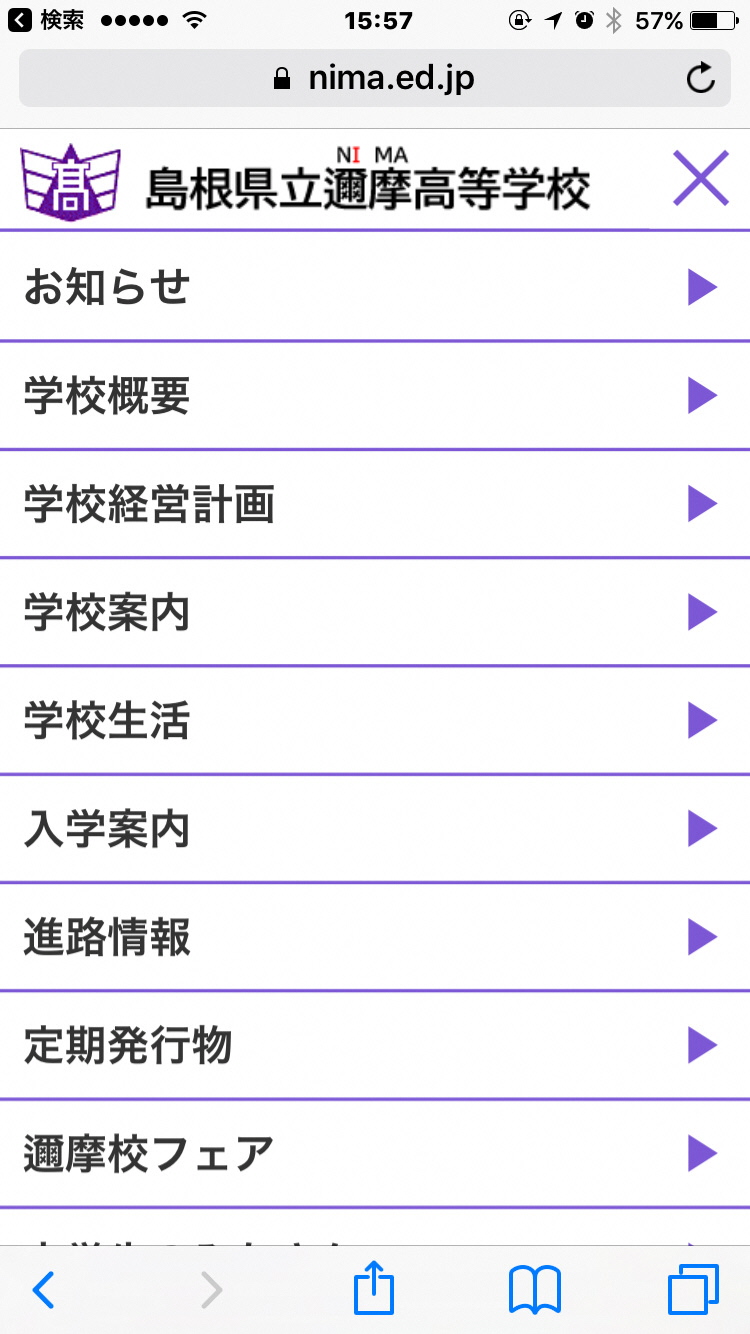Viewport: 750px width, 1334px height.
Task: Show open Safari tabs
Action: pyautogui.click(x=693, y=1290)
